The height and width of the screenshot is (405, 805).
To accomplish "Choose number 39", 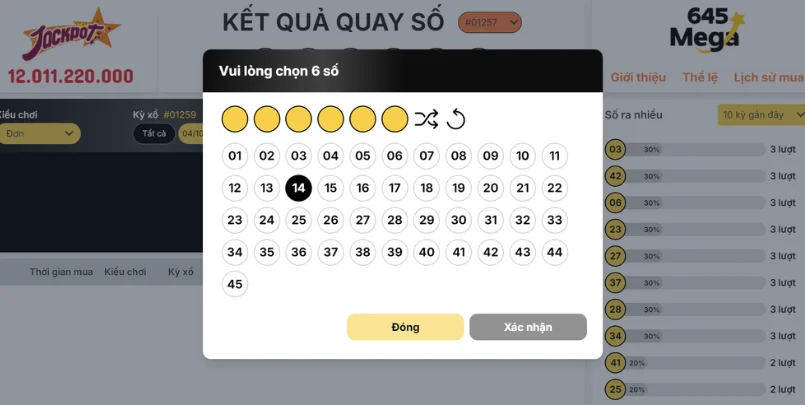I will [x=395, y=252].
